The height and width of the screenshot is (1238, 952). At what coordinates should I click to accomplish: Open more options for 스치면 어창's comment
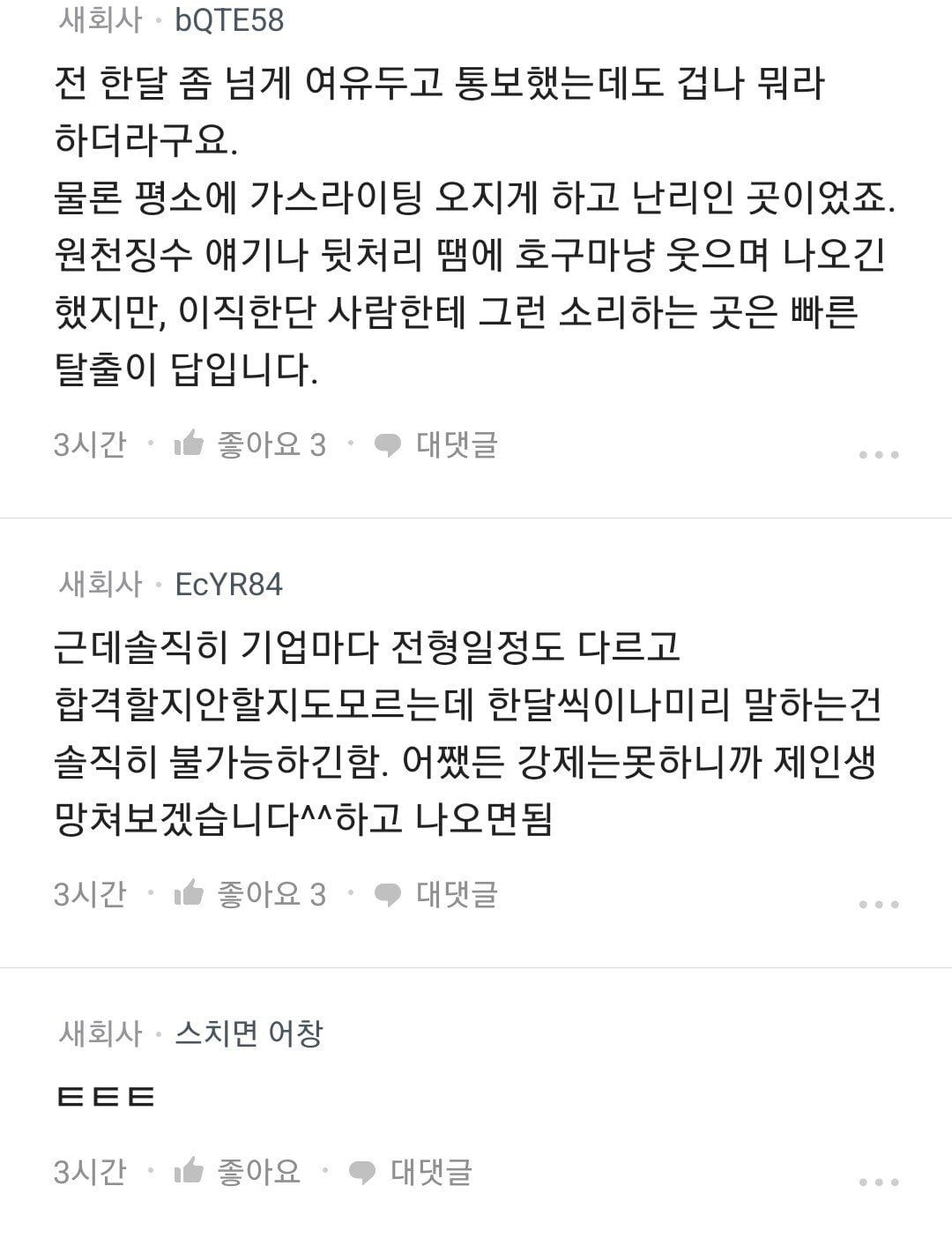click(879, 1182)
